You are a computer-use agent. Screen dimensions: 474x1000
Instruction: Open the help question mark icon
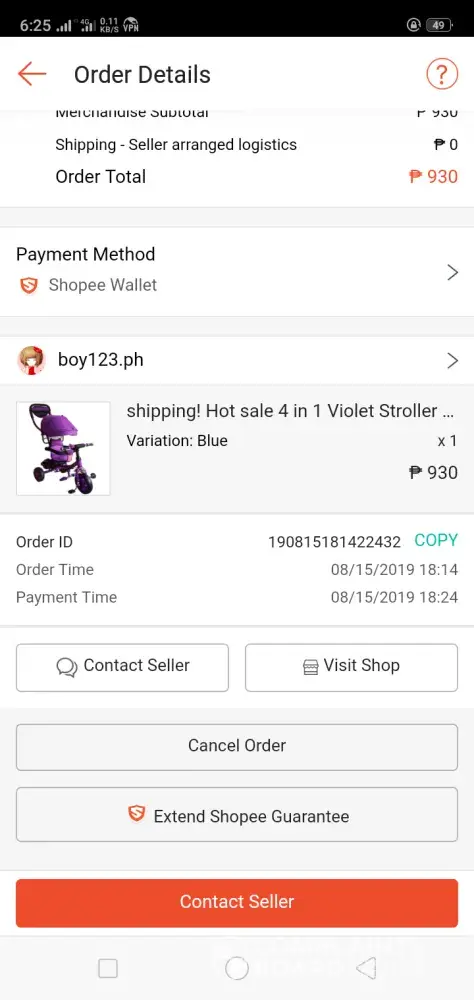(441, 74)
